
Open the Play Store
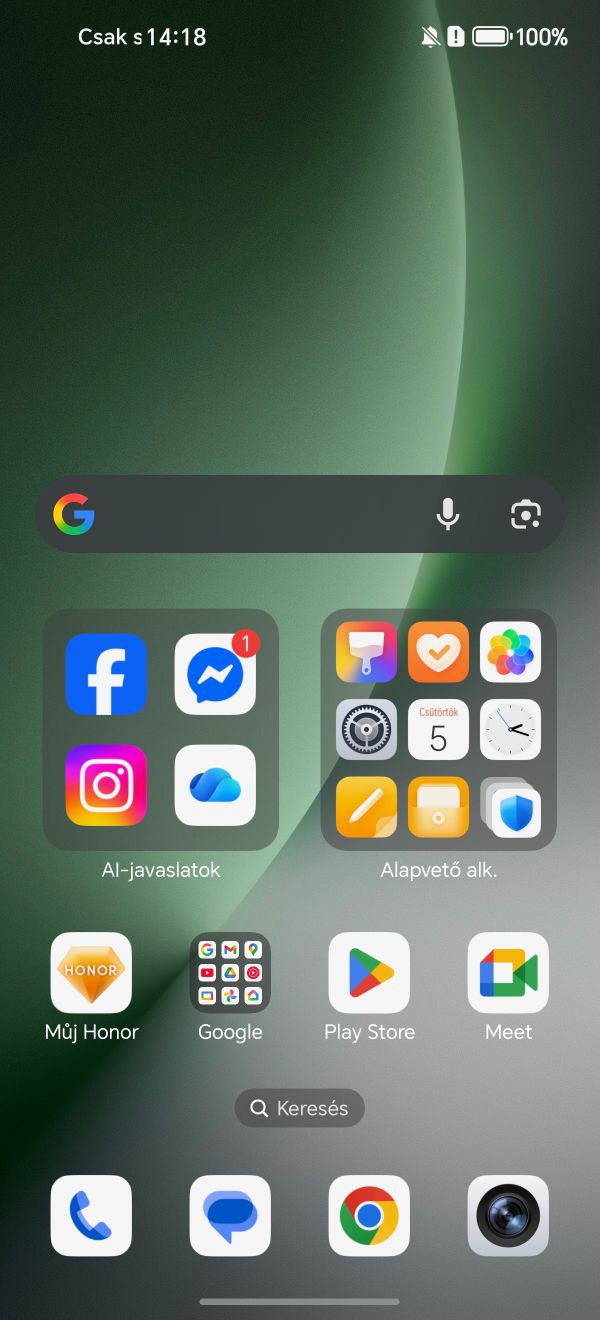pyautogui.click(x=369, y=973)
